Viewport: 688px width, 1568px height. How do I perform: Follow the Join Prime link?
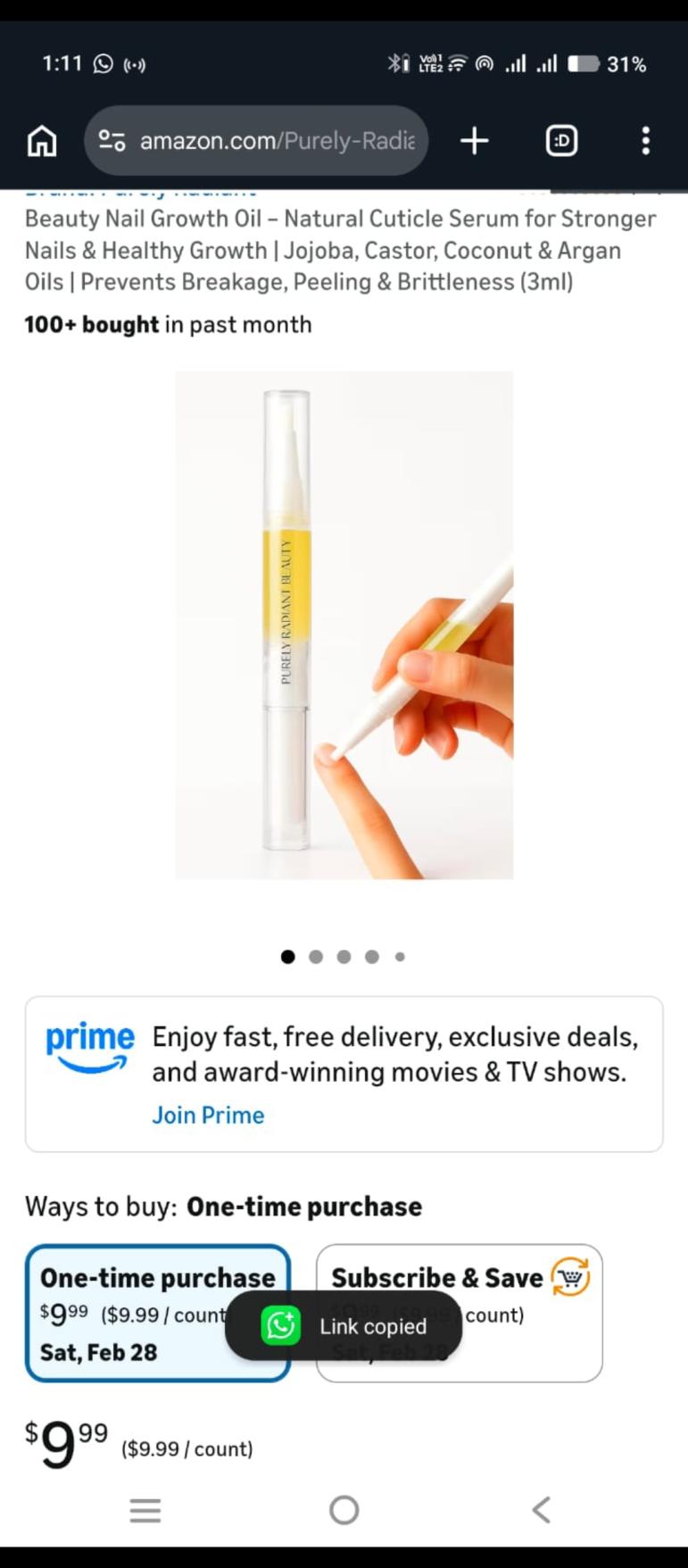(208, 1116)
